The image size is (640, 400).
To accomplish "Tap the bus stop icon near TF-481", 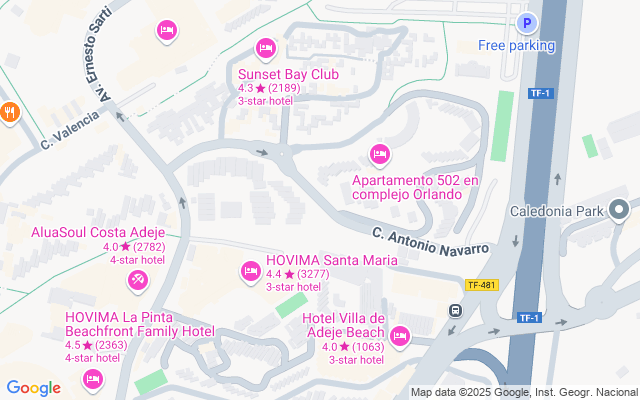I will pyautogui.click(x=455, y=310).
